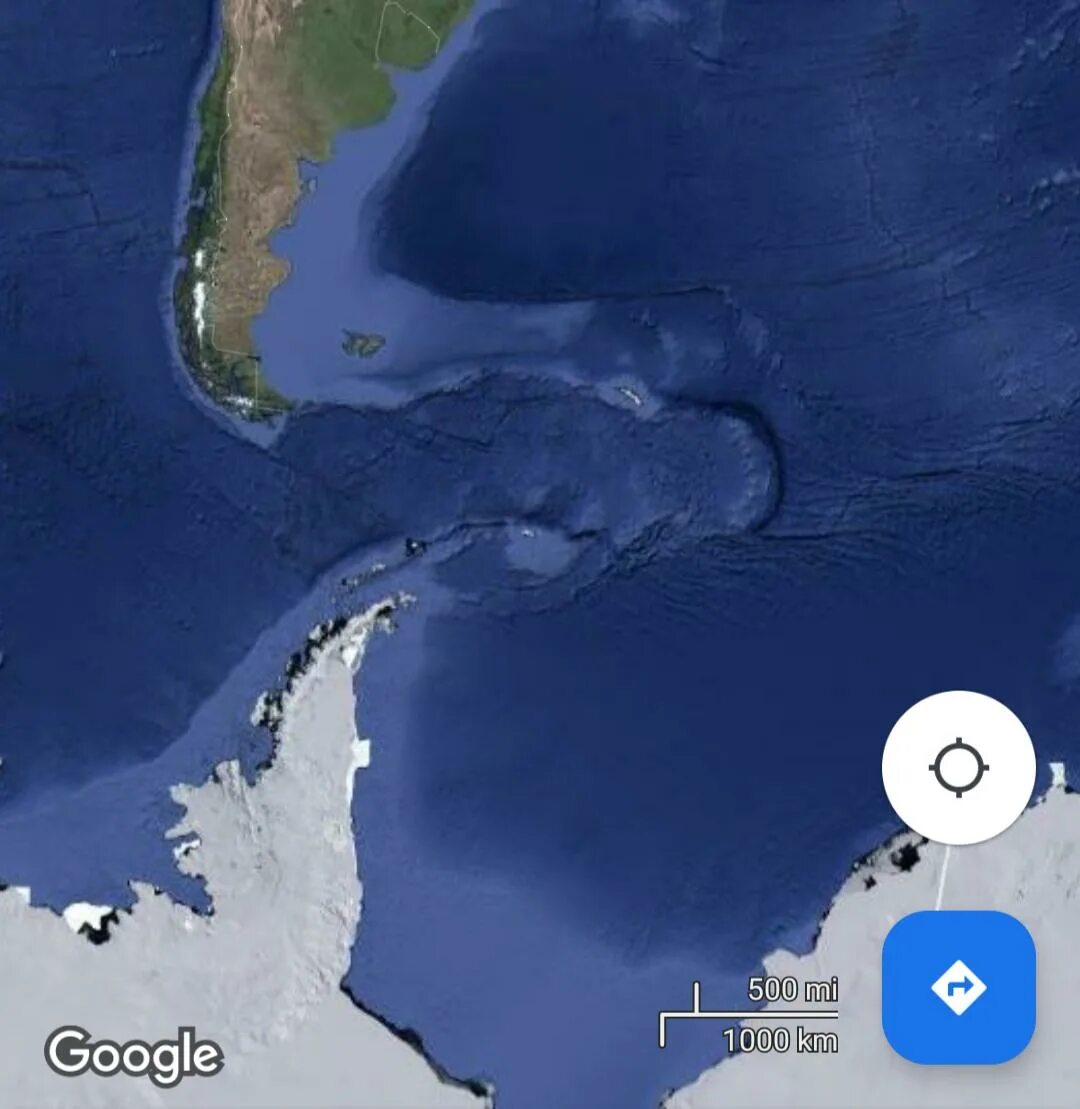This screenshot has height=1109, width=1080.
Task: Center the map on my location
Action: pos(958,768)
